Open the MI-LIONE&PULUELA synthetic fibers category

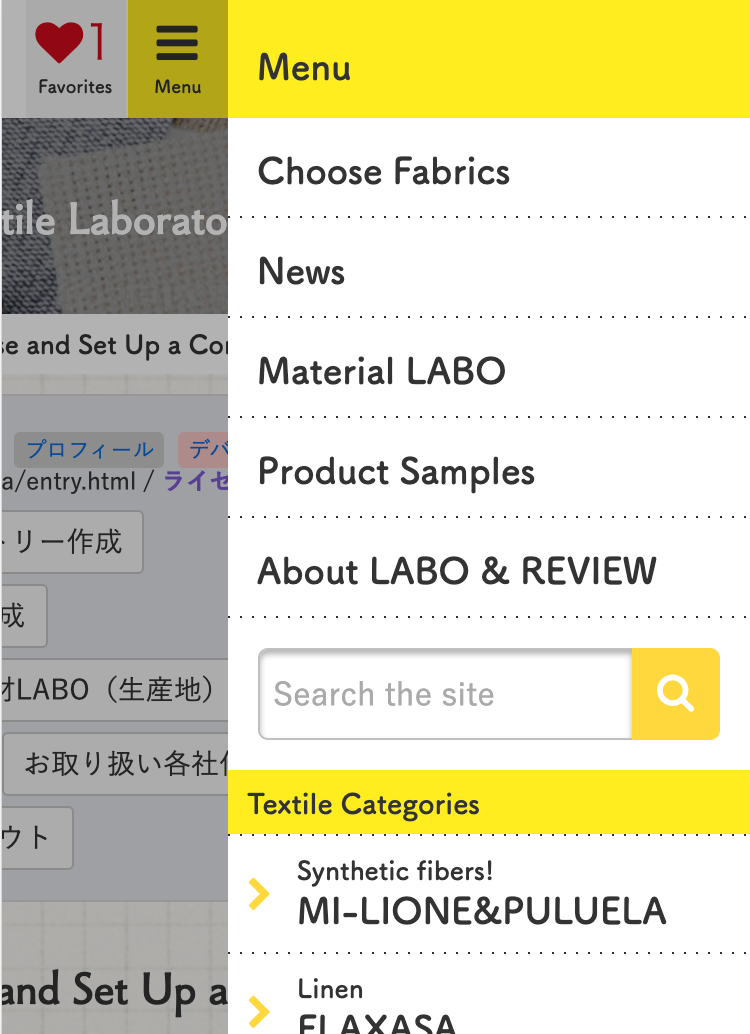(480, 893)
